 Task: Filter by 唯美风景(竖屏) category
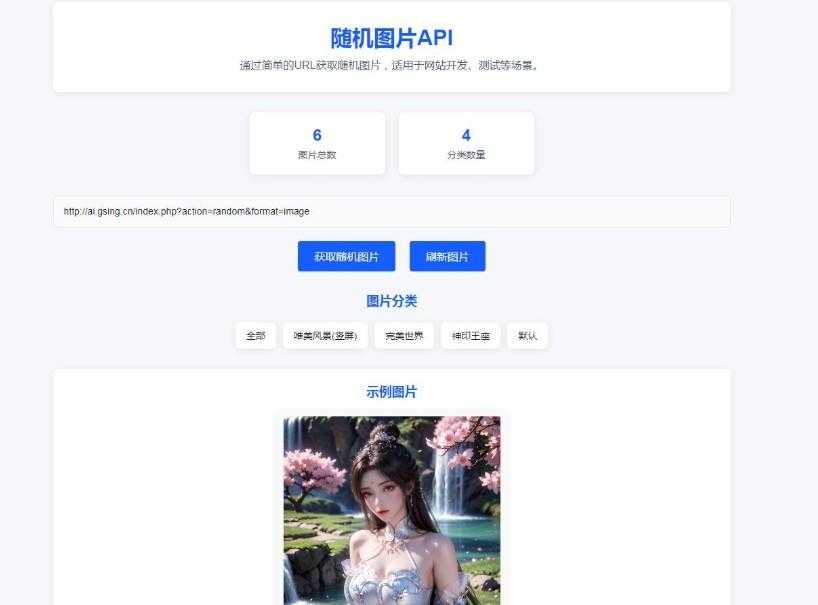325,336
